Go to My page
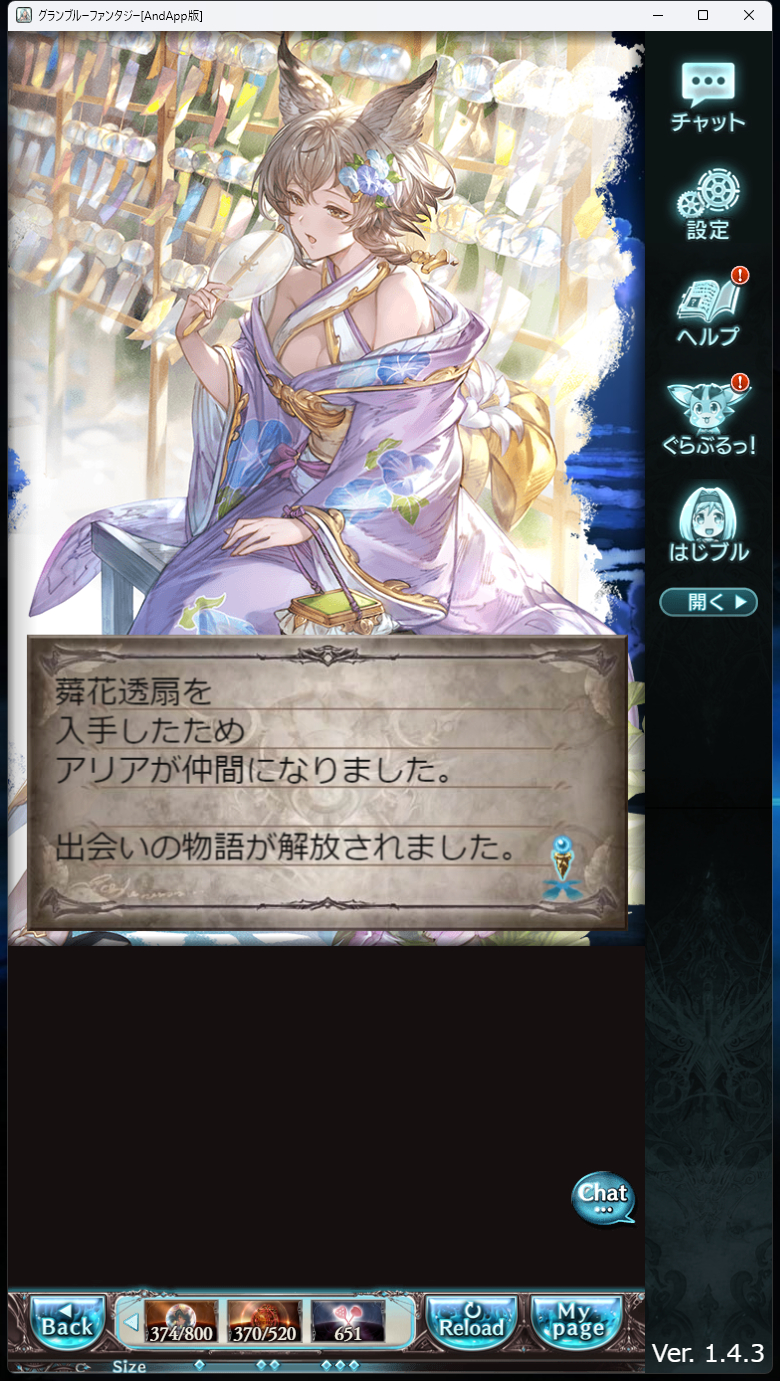The height and width of the screenshot is (1381, 780). click(577, 1320)
